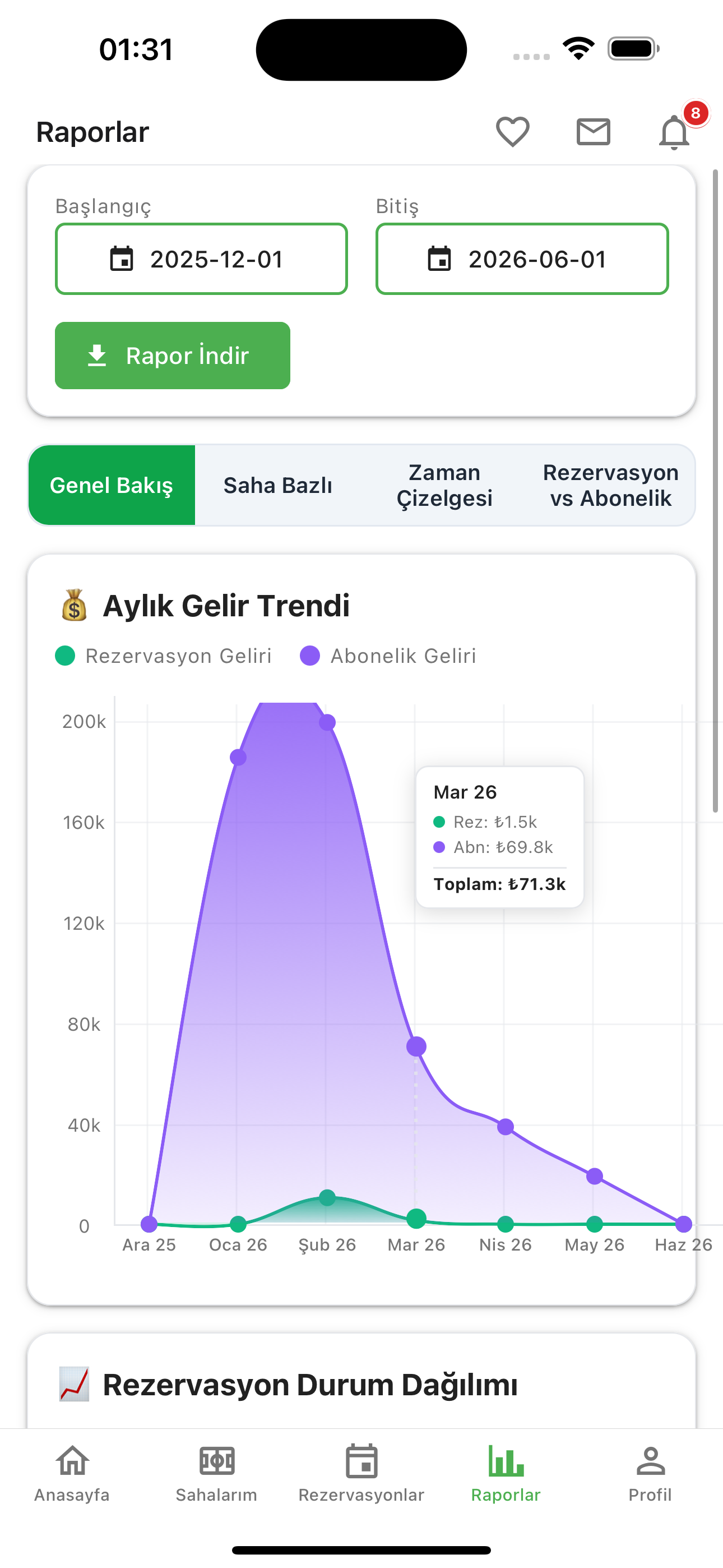Screen dimensions: 723x1568
Task: Download report with Rapor İndir
Action: click(x=172, y=356)
